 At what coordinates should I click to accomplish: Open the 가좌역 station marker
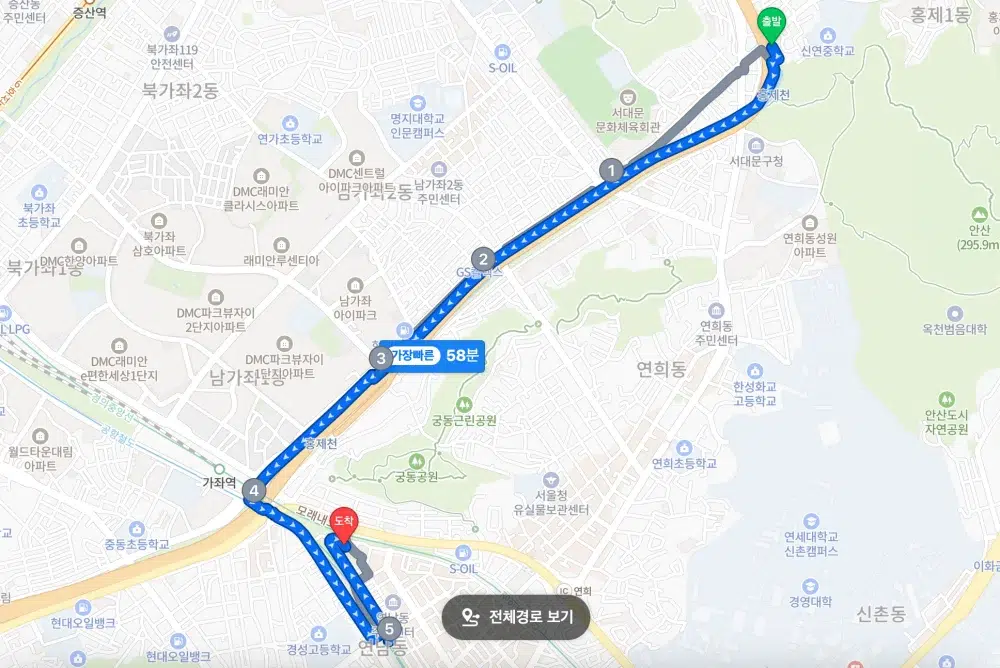coord(218,468)
